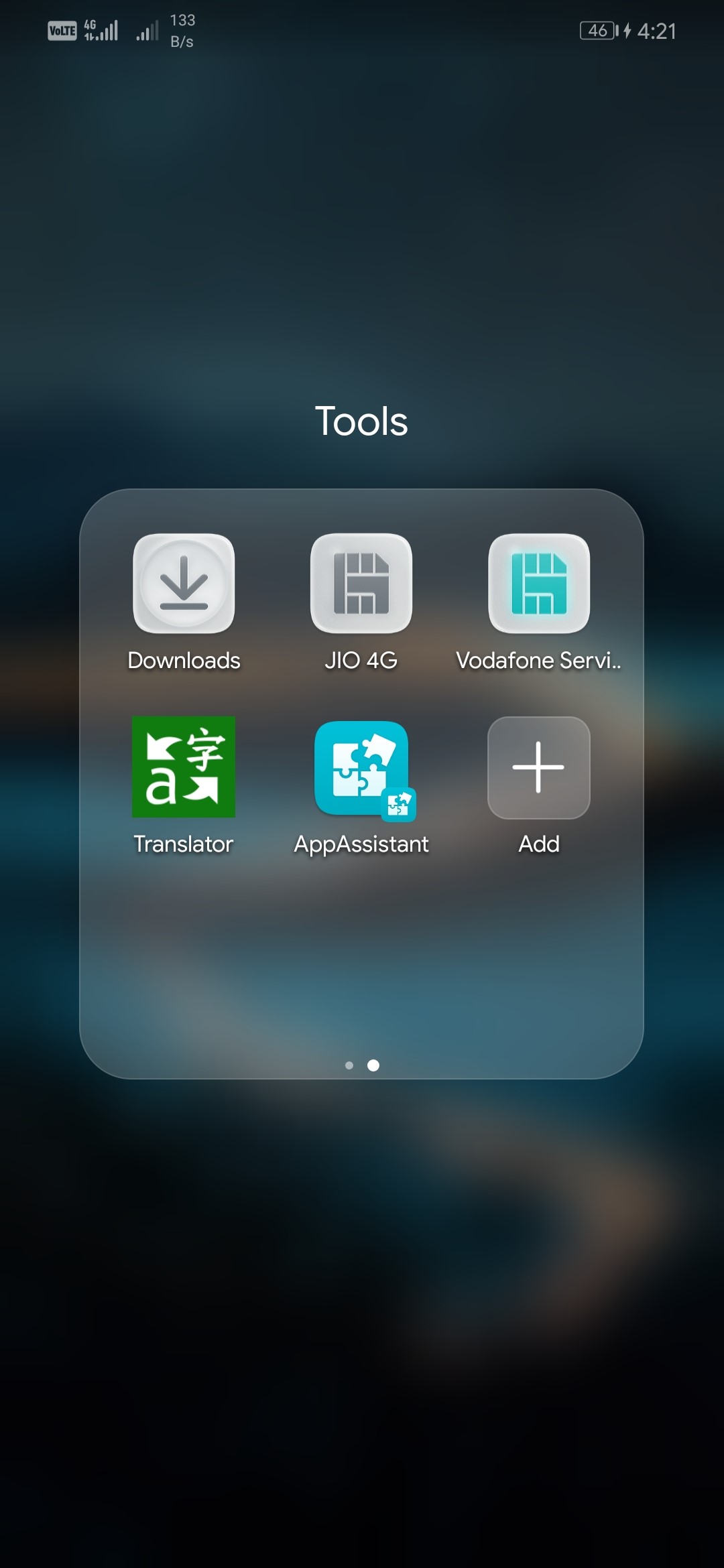Tap Add to add apps to folder
This screenshot has height=1568, width=724.
[x=539, y=768]
